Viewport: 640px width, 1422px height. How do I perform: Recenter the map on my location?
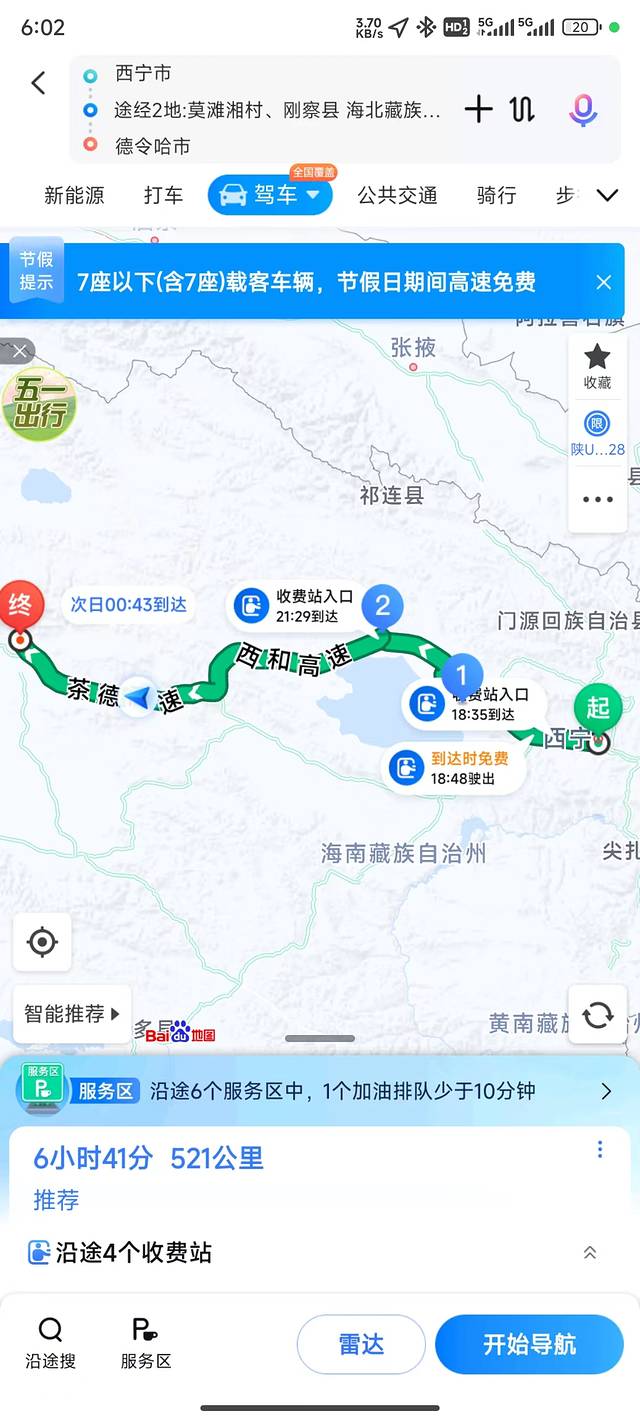pos(42,942)
